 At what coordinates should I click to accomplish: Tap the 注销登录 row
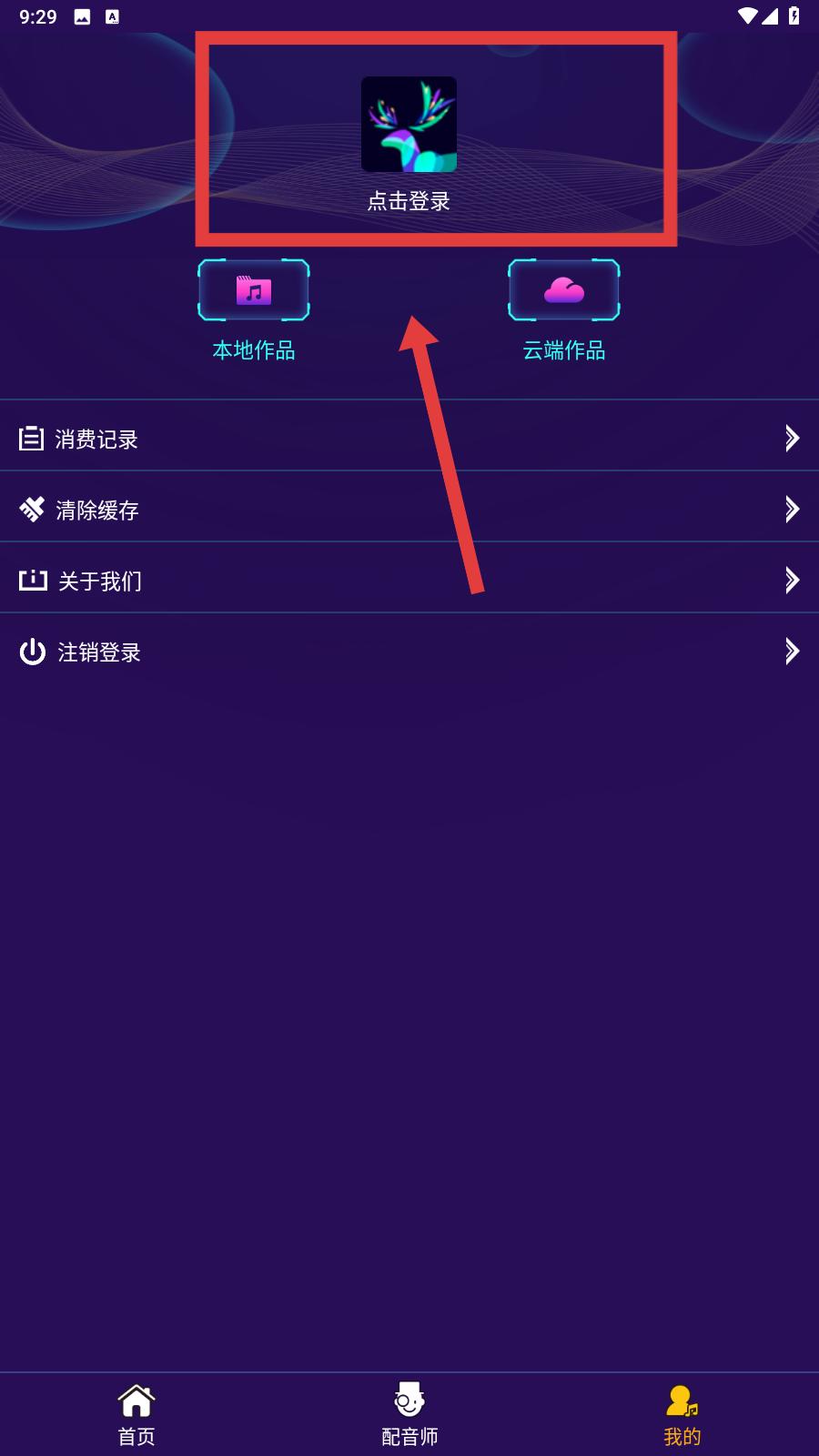409,652
